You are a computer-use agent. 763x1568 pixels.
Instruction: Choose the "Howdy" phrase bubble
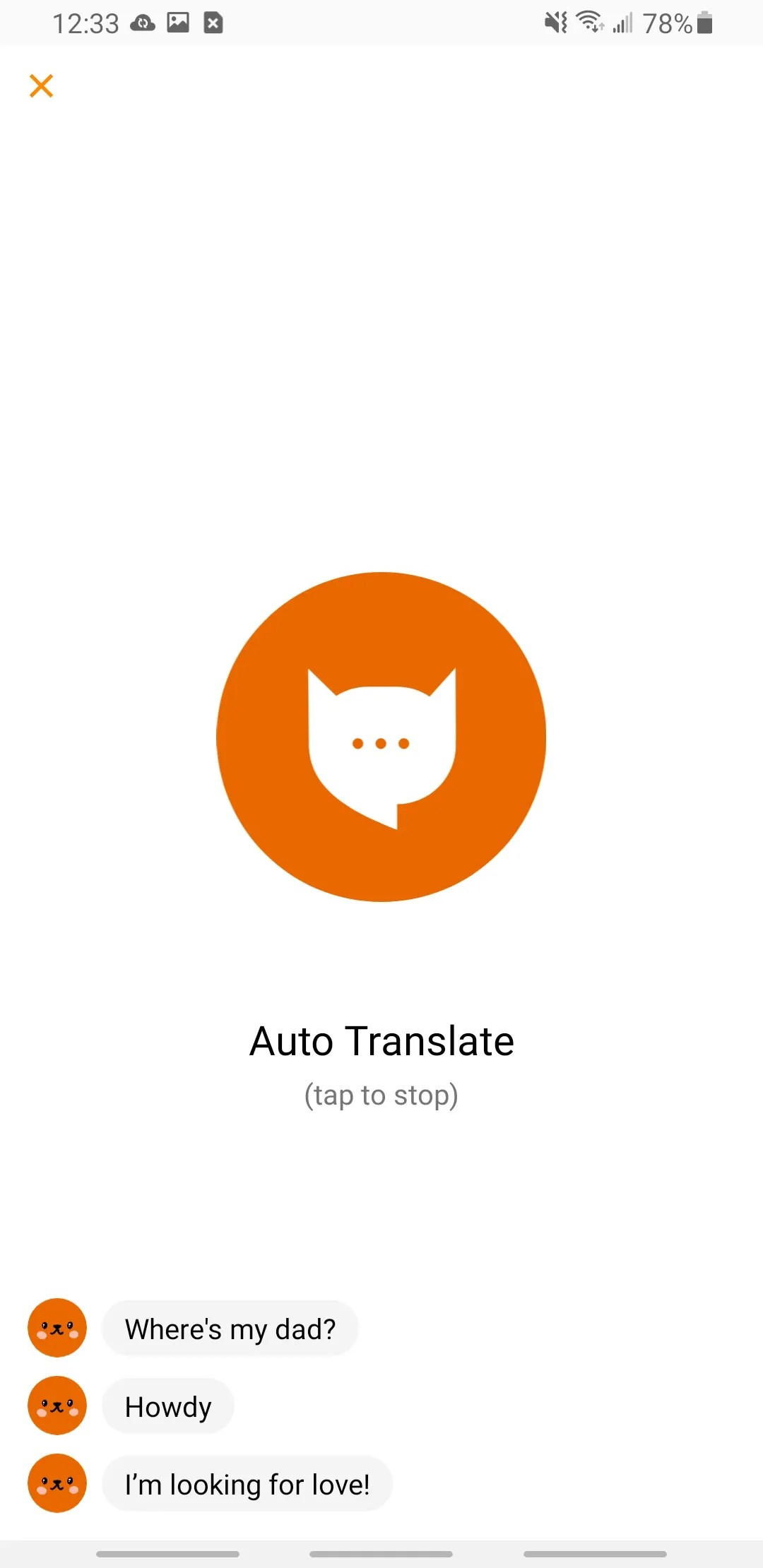click(x=168, y=1406)
